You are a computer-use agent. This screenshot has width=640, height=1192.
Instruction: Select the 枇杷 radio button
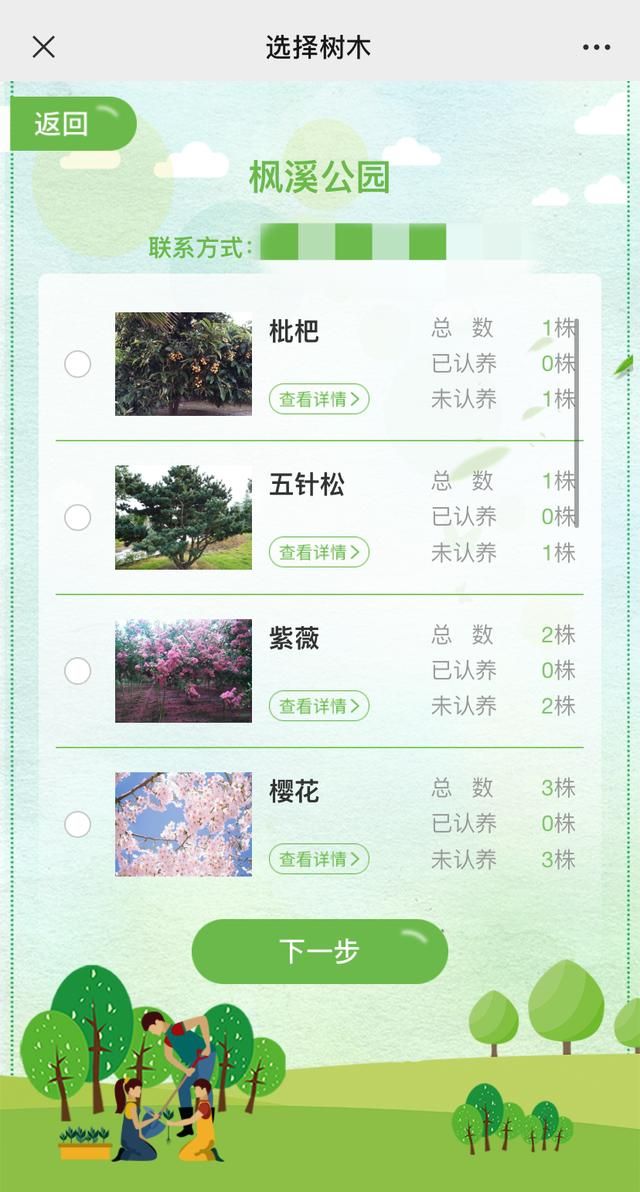coord(78,364)
